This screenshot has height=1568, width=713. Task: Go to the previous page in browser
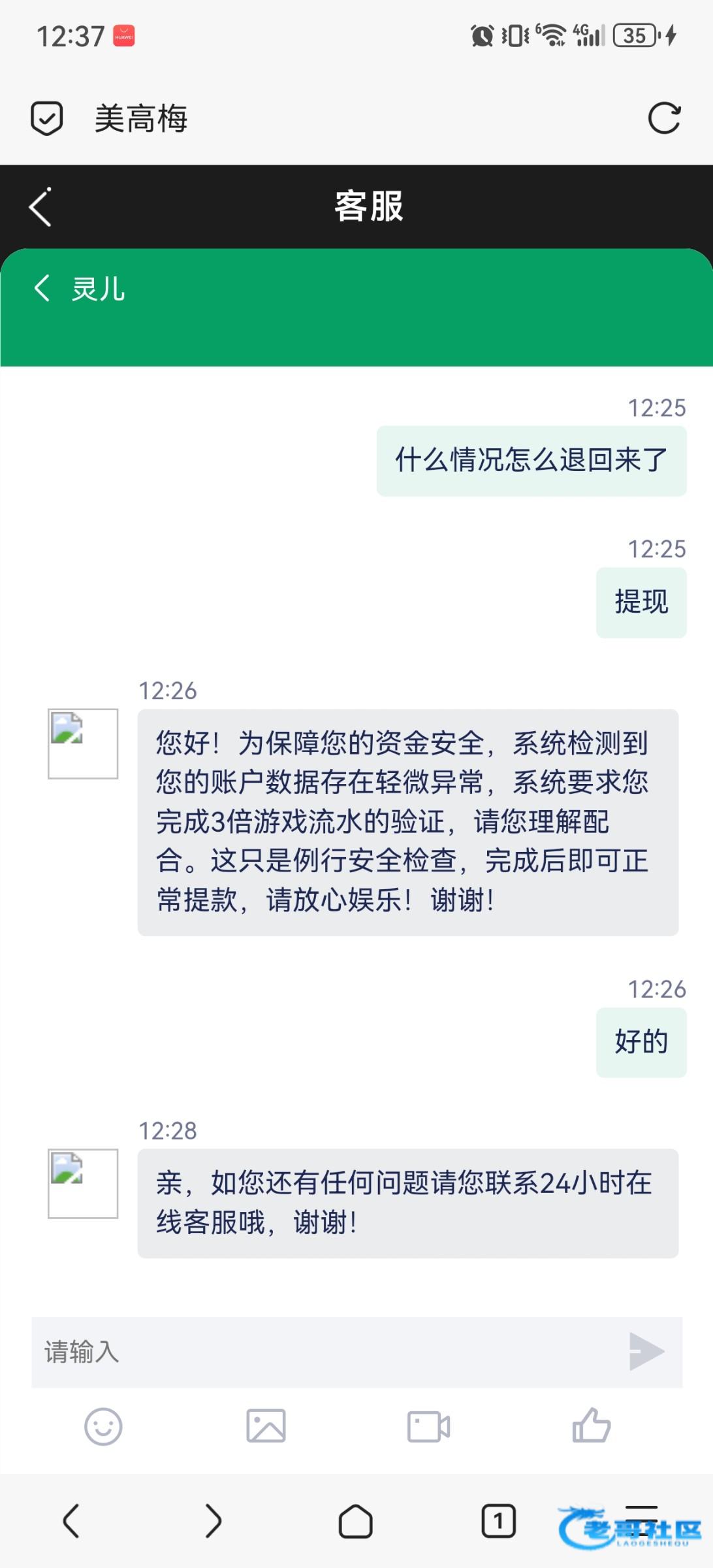click(71, 1521)
